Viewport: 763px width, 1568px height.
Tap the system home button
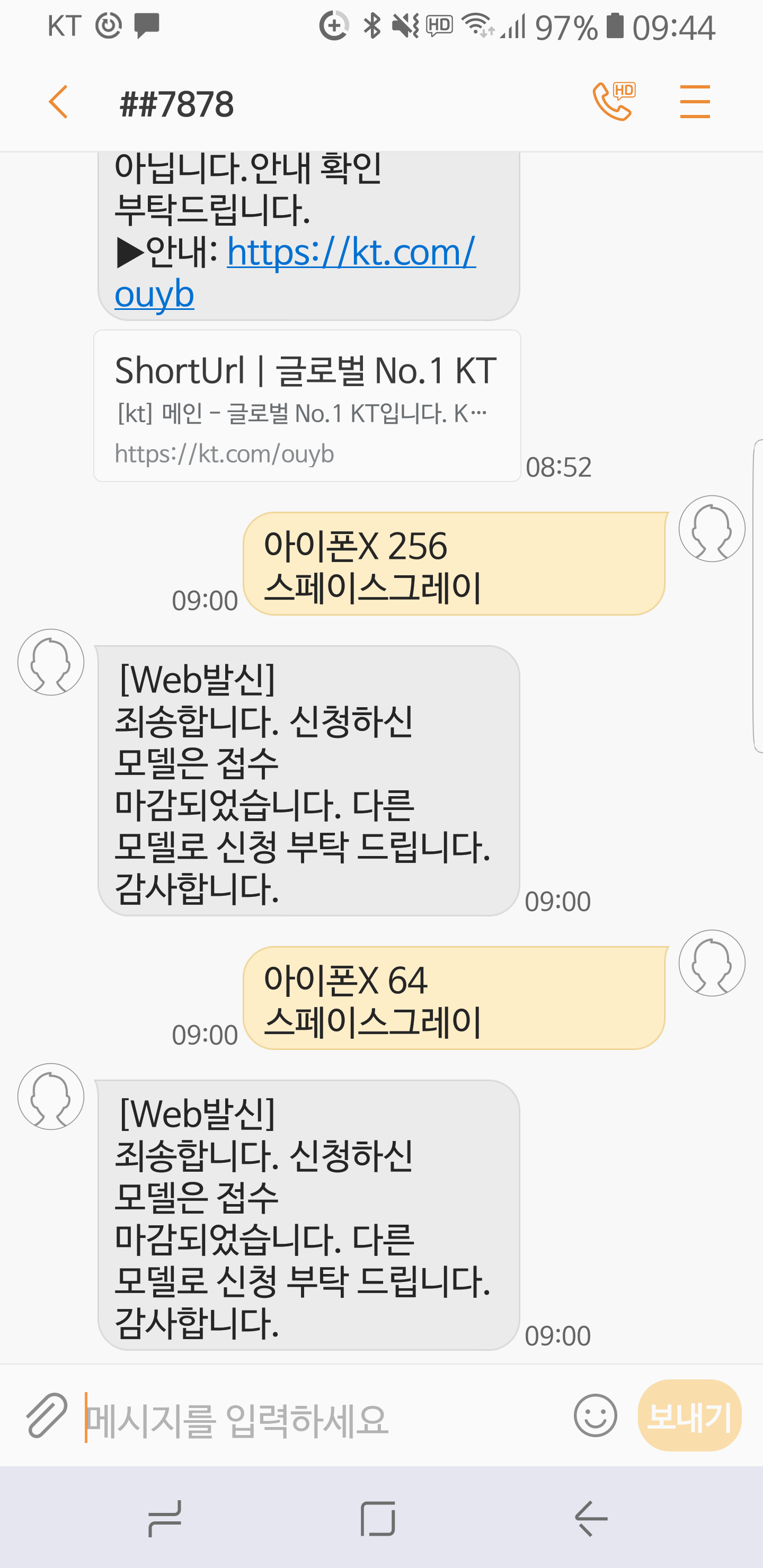(378, 1519)
